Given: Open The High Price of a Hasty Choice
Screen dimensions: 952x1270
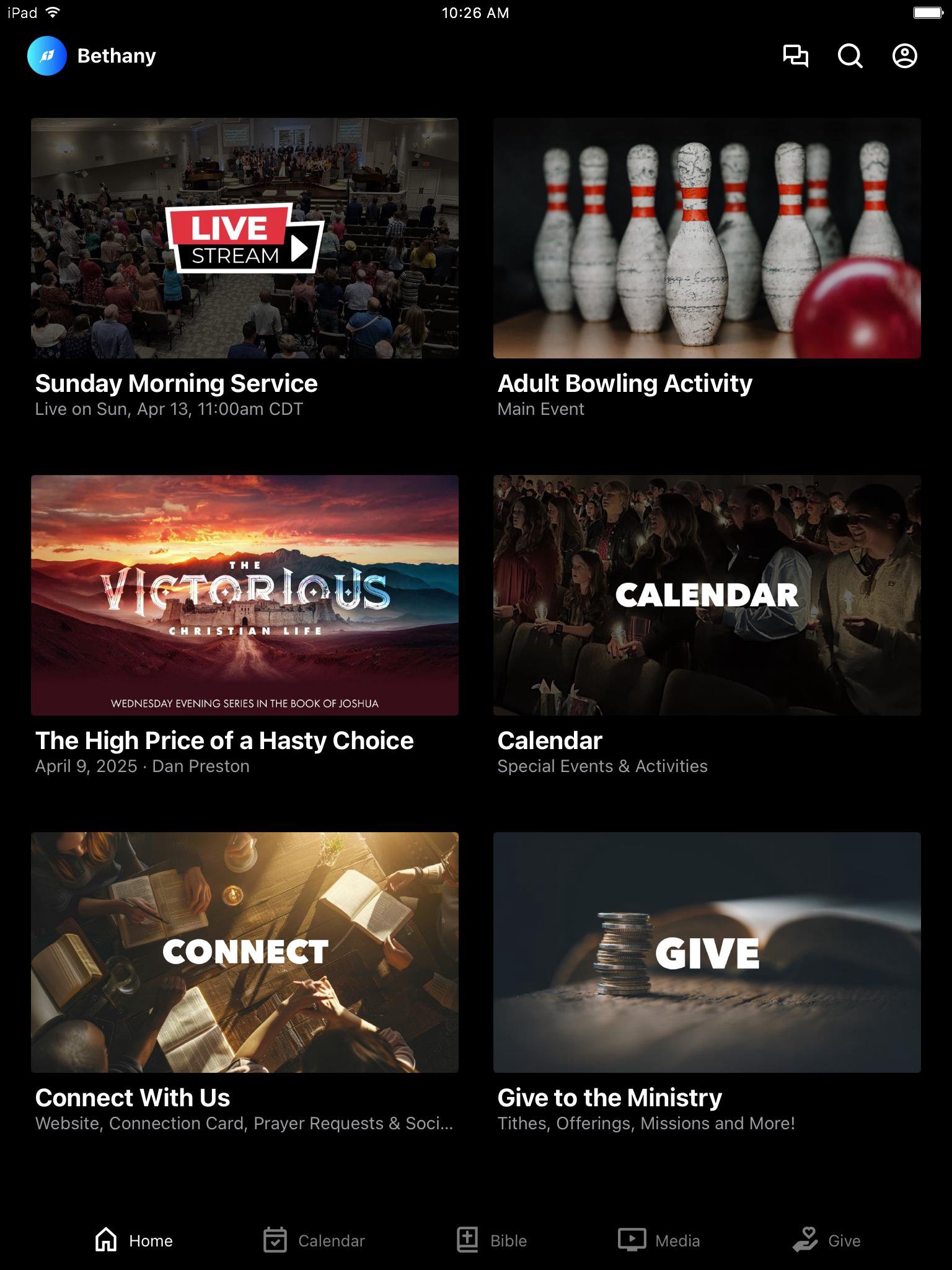Looking at the screenshot, I should (245, 595).
